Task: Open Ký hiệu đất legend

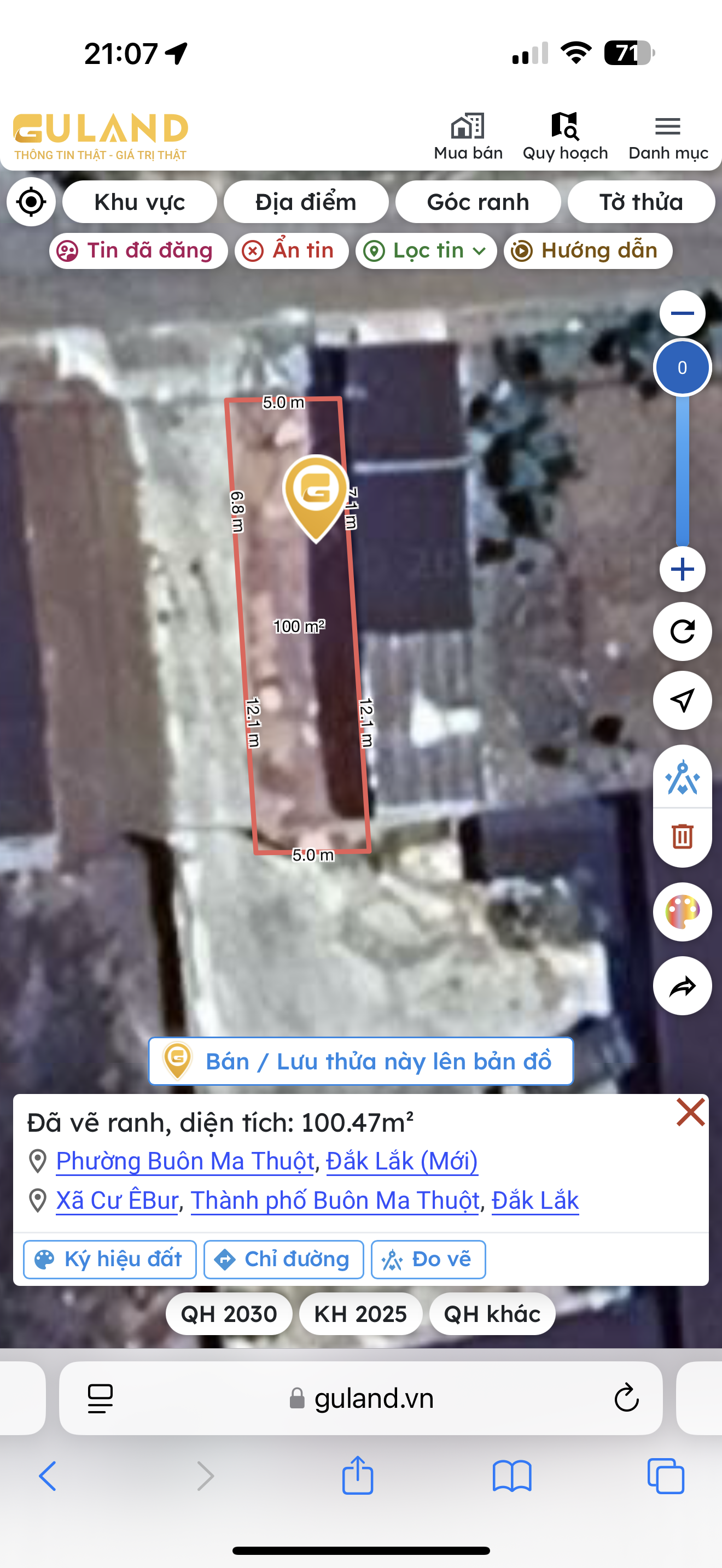Action: (x=109, y=1260)
